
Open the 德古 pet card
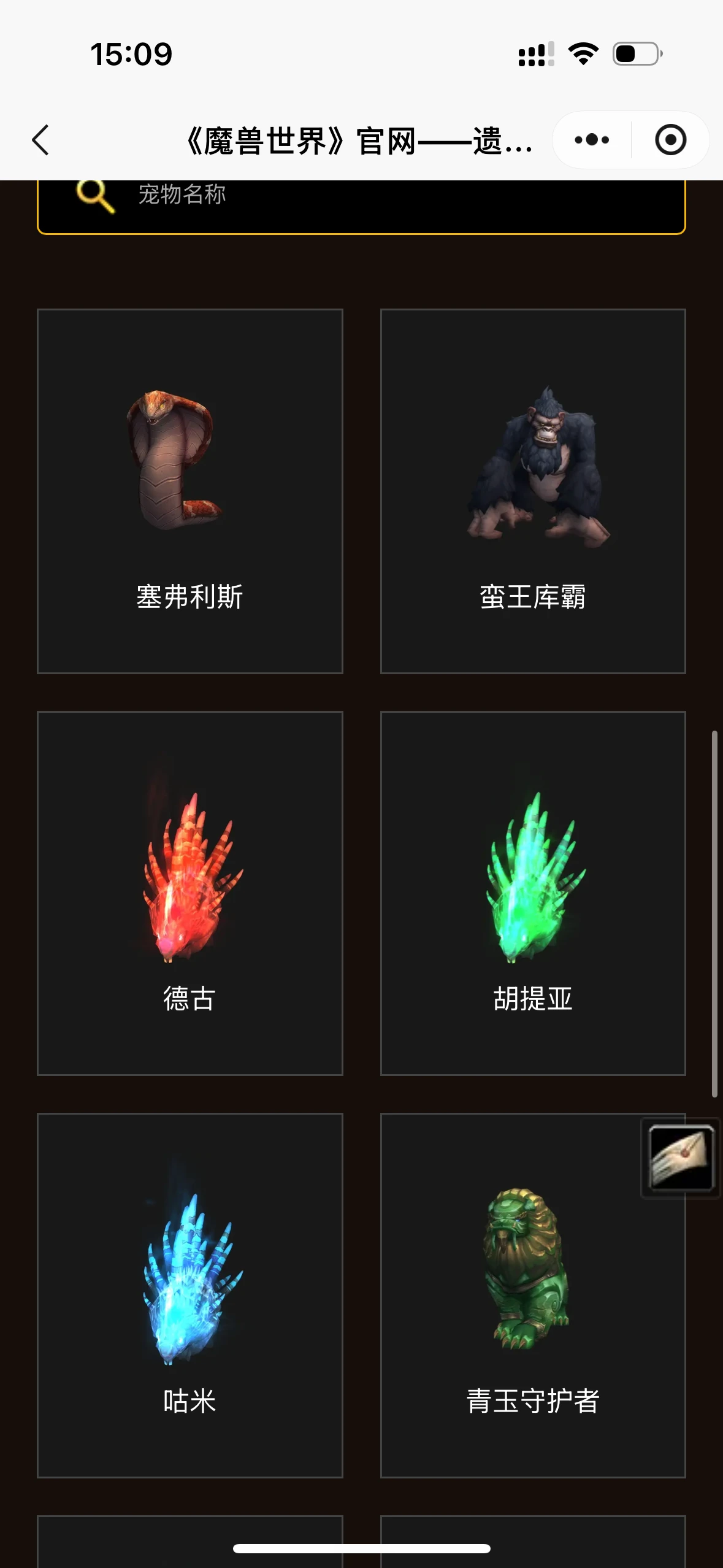[x=189, y=890]
